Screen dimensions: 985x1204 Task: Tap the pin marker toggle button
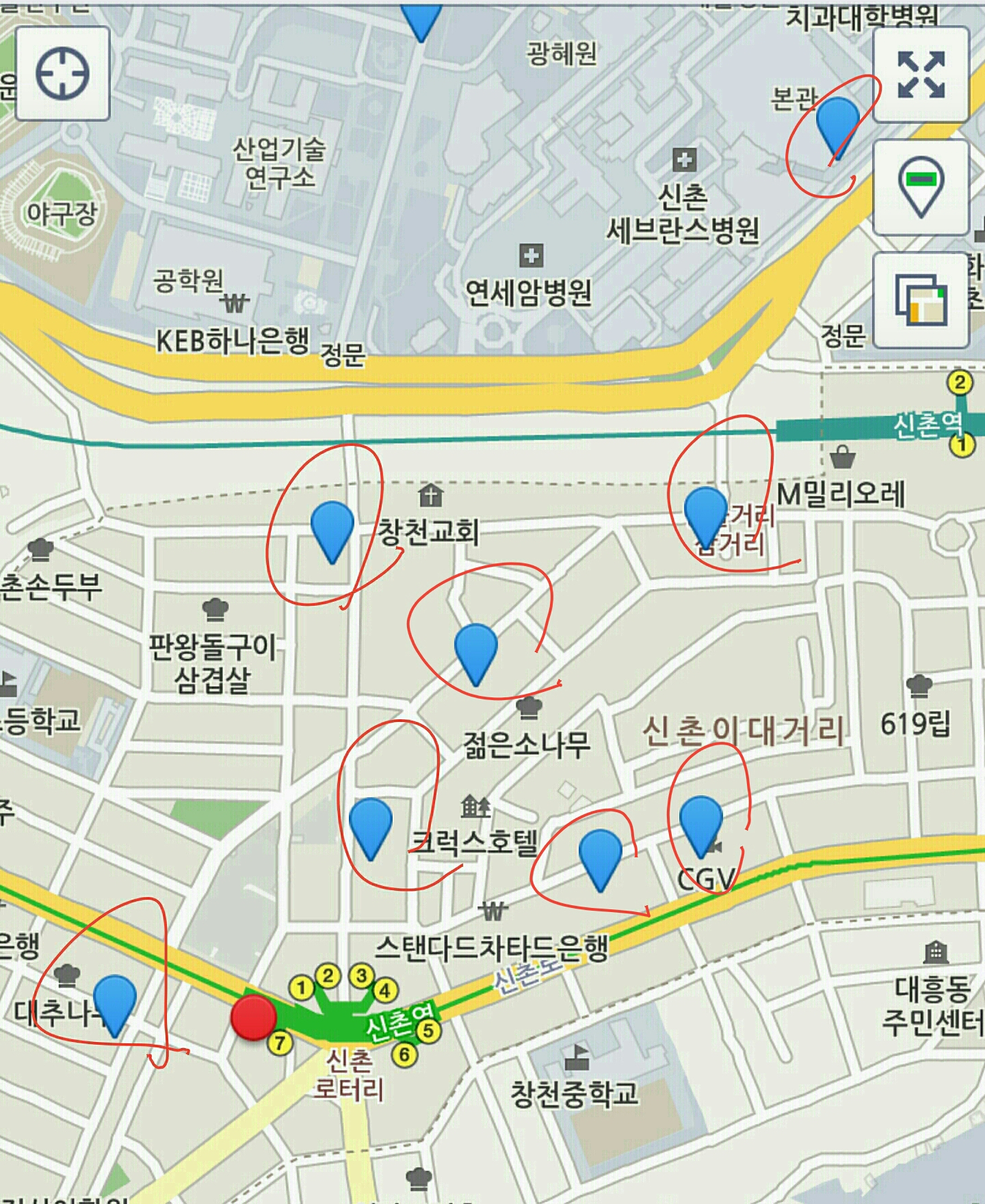[921, 187]
